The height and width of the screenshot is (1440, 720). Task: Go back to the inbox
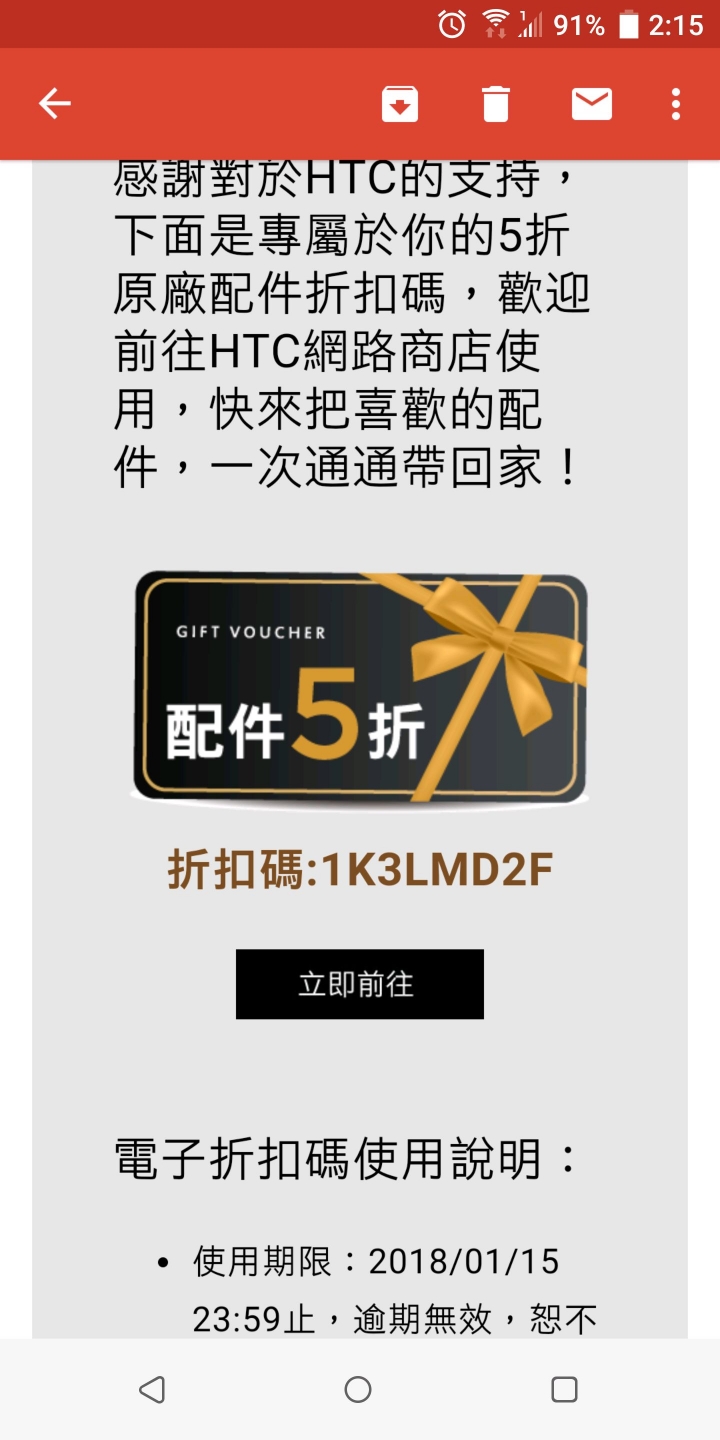click(x=54, y=104)
